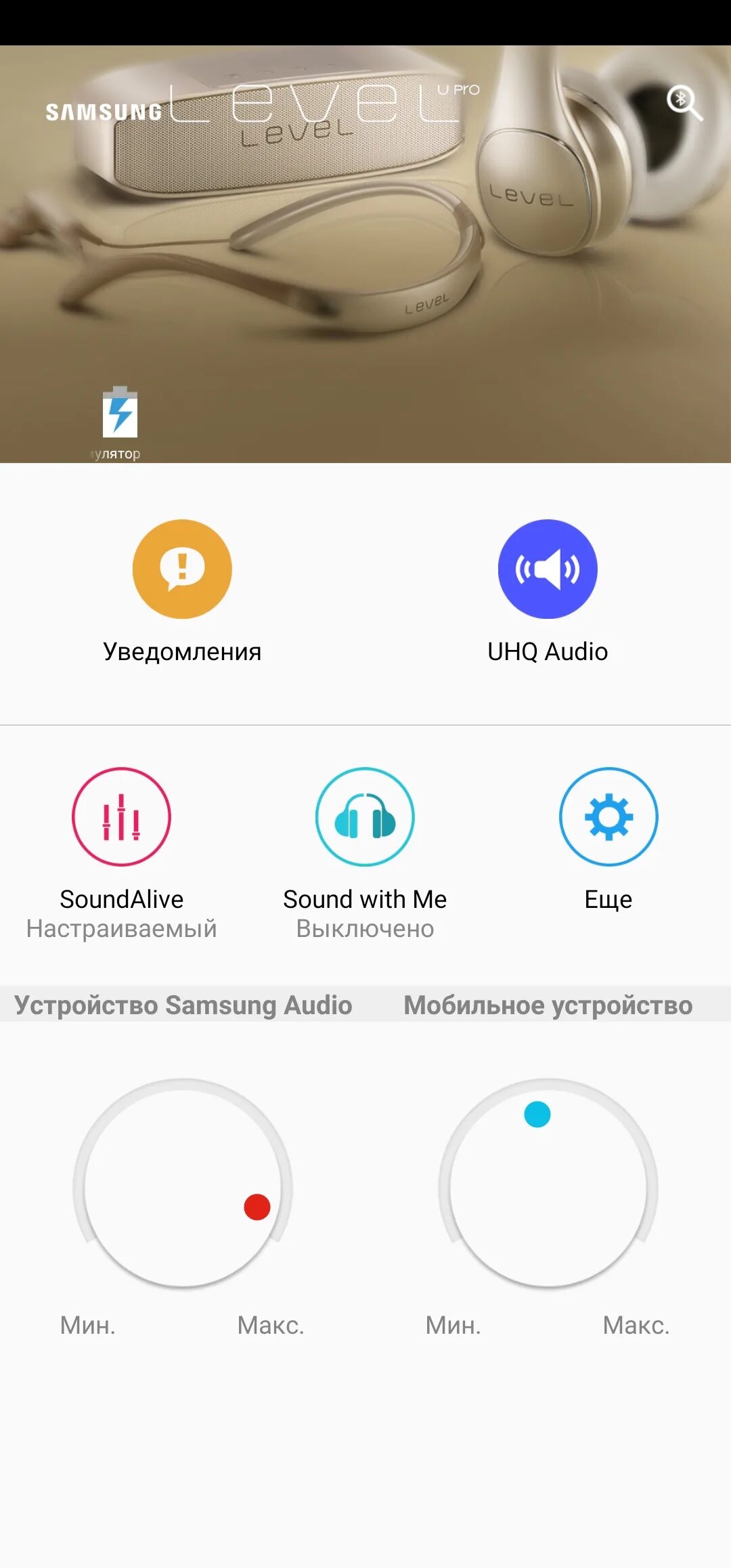The image size is (731, 1568).
Task: Open Уведомления settings
Action: pos(182,569)
